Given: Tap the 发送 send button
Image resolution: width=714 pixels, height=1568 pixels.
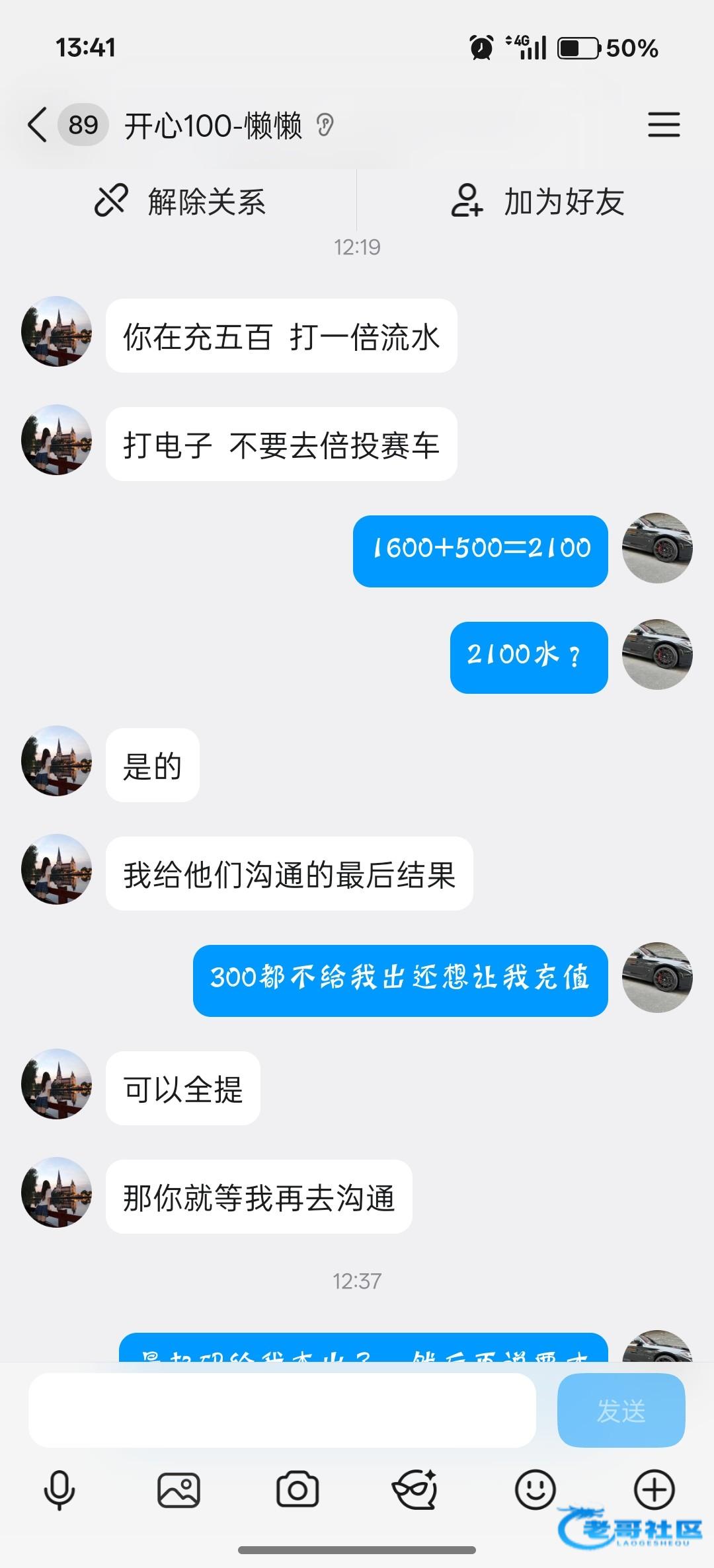Looking at the screenshot, I should point(621,1410).
